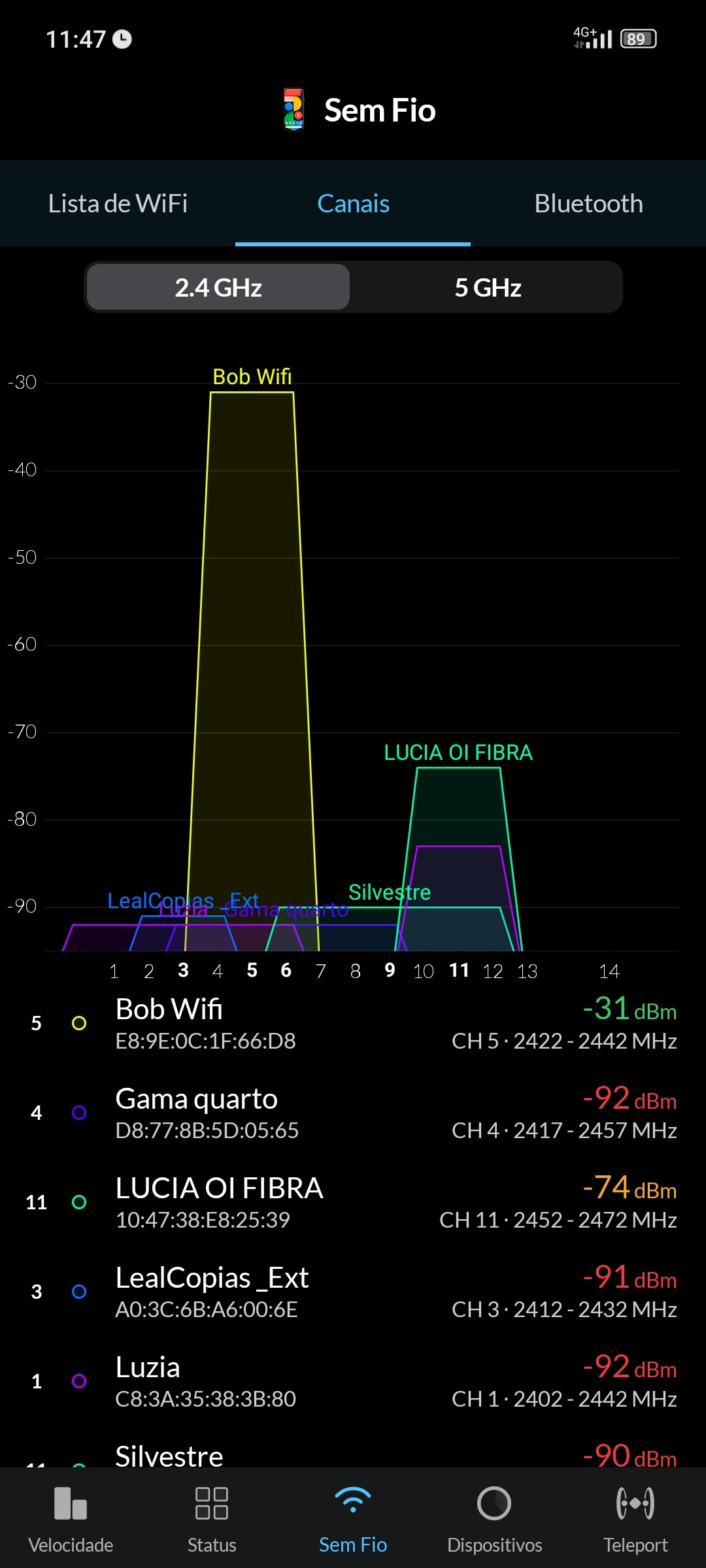
Task: Select the Gama quarto network row
Action: point(353,1113)
